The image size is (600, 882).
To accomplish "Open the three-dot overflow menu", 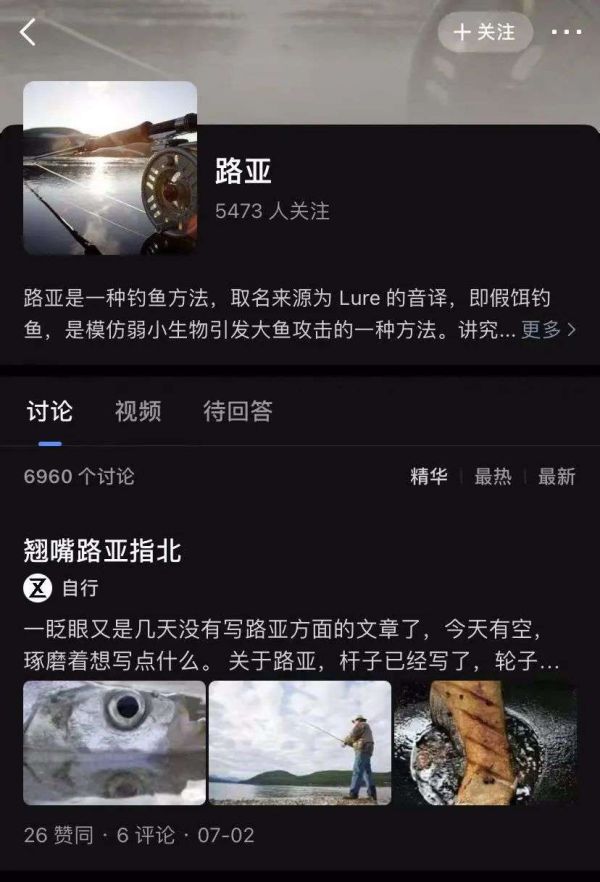I will point(566,32).
